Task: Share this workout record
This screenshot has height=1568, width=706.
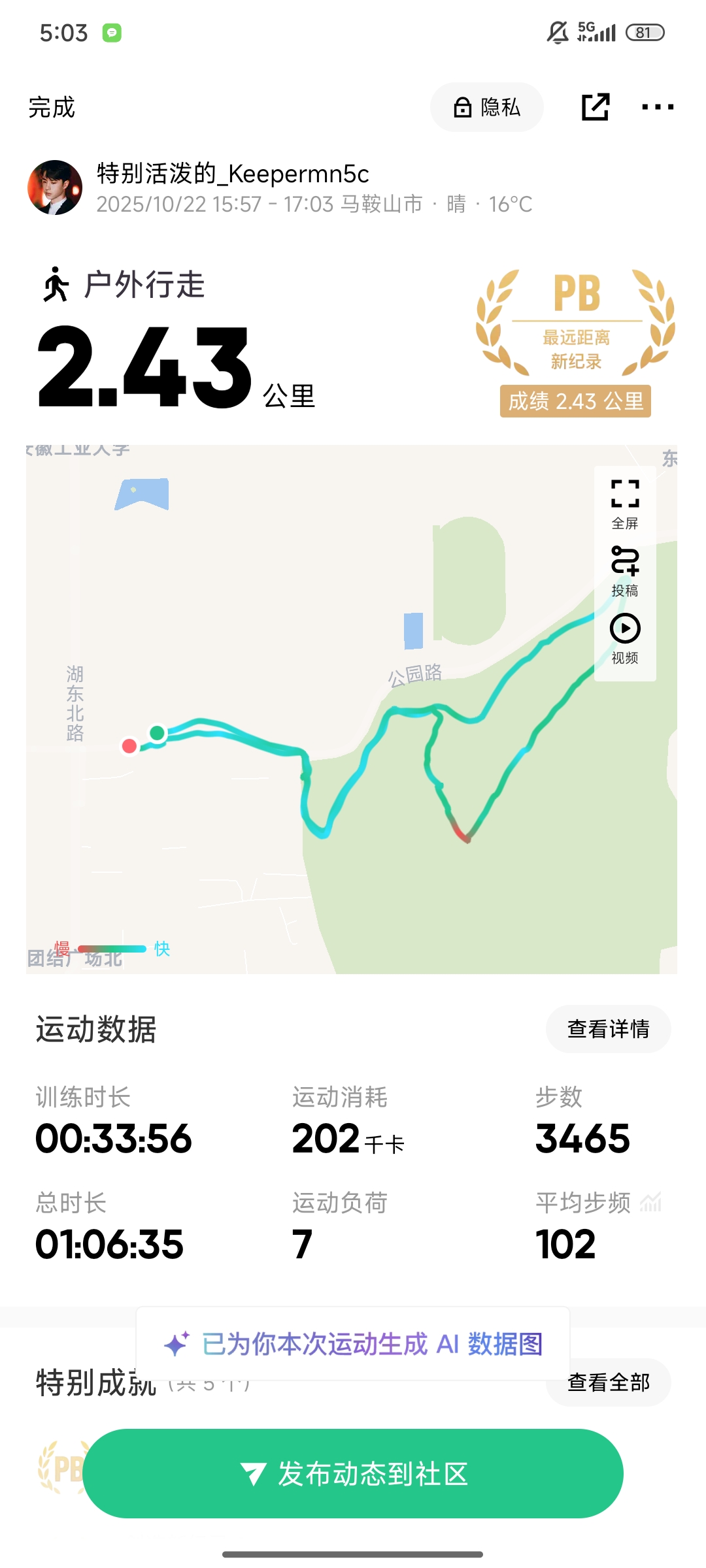Action: pyautogui.click(x=596, y=107)
